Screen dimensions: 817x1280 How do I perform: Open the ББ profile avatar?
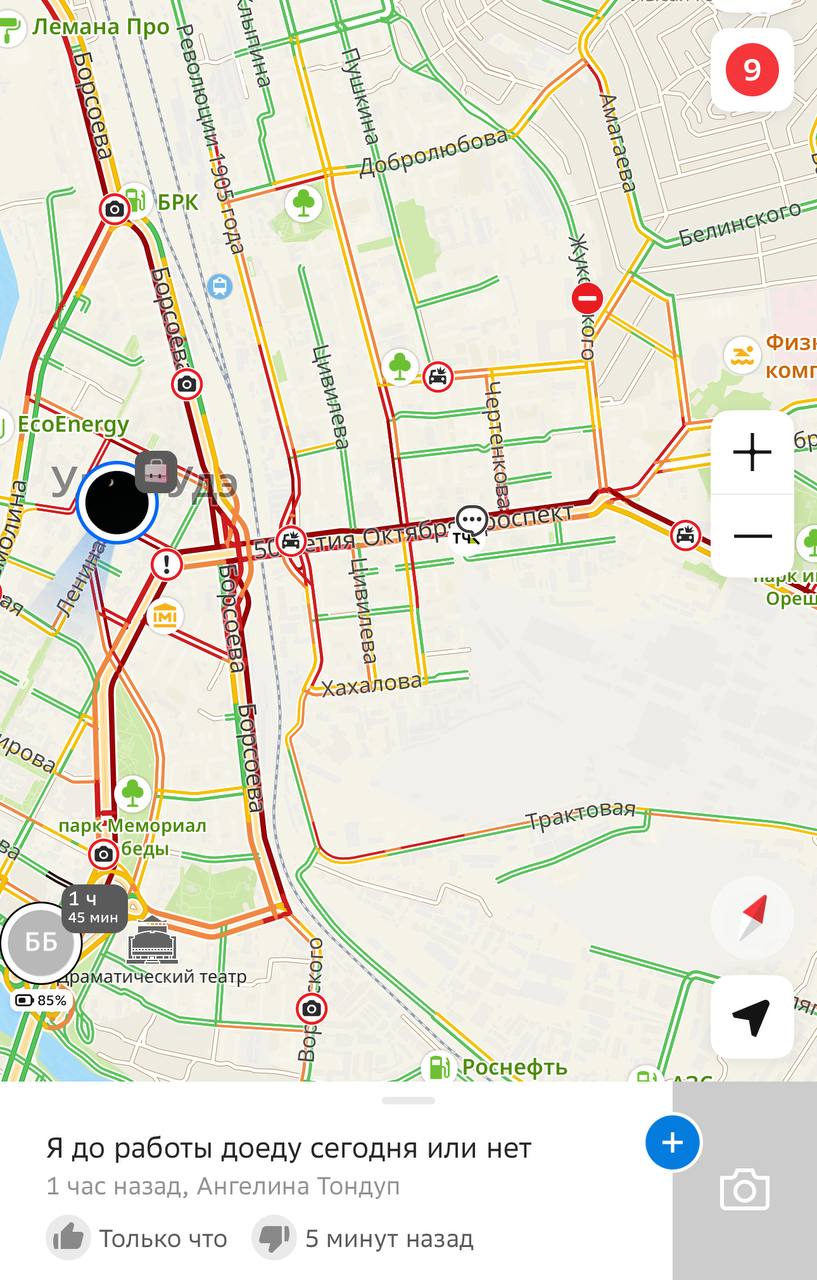point(41,941)
